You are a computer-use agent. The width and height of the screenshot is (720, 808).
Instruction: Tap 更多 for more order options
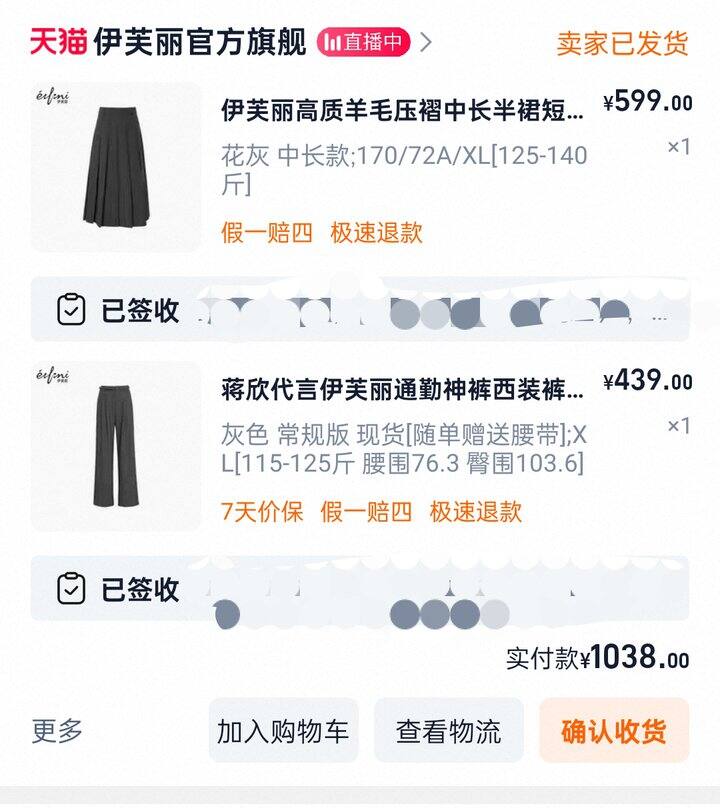[x=57, y=731]
